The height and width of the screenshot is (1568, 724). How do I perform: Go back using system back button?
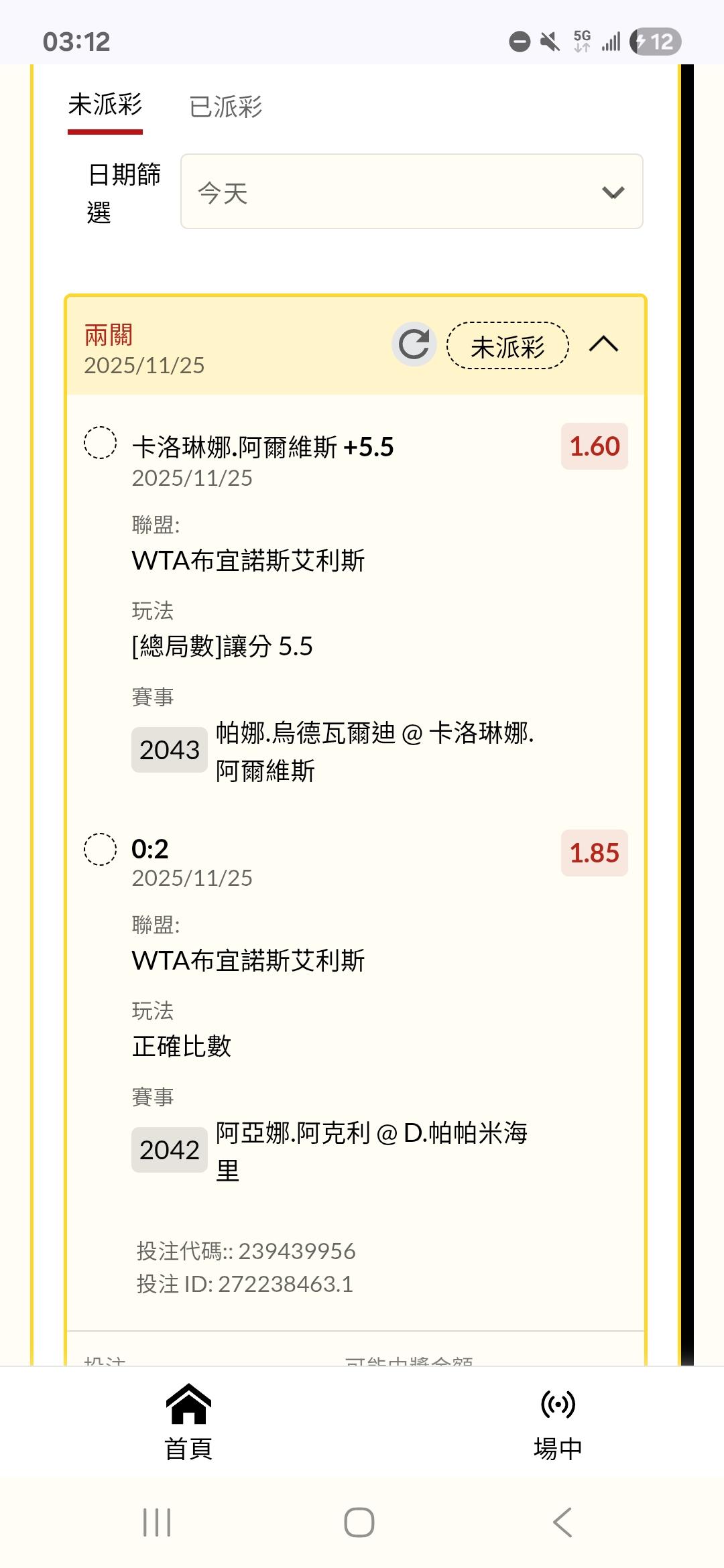(x=562, y=1522)
